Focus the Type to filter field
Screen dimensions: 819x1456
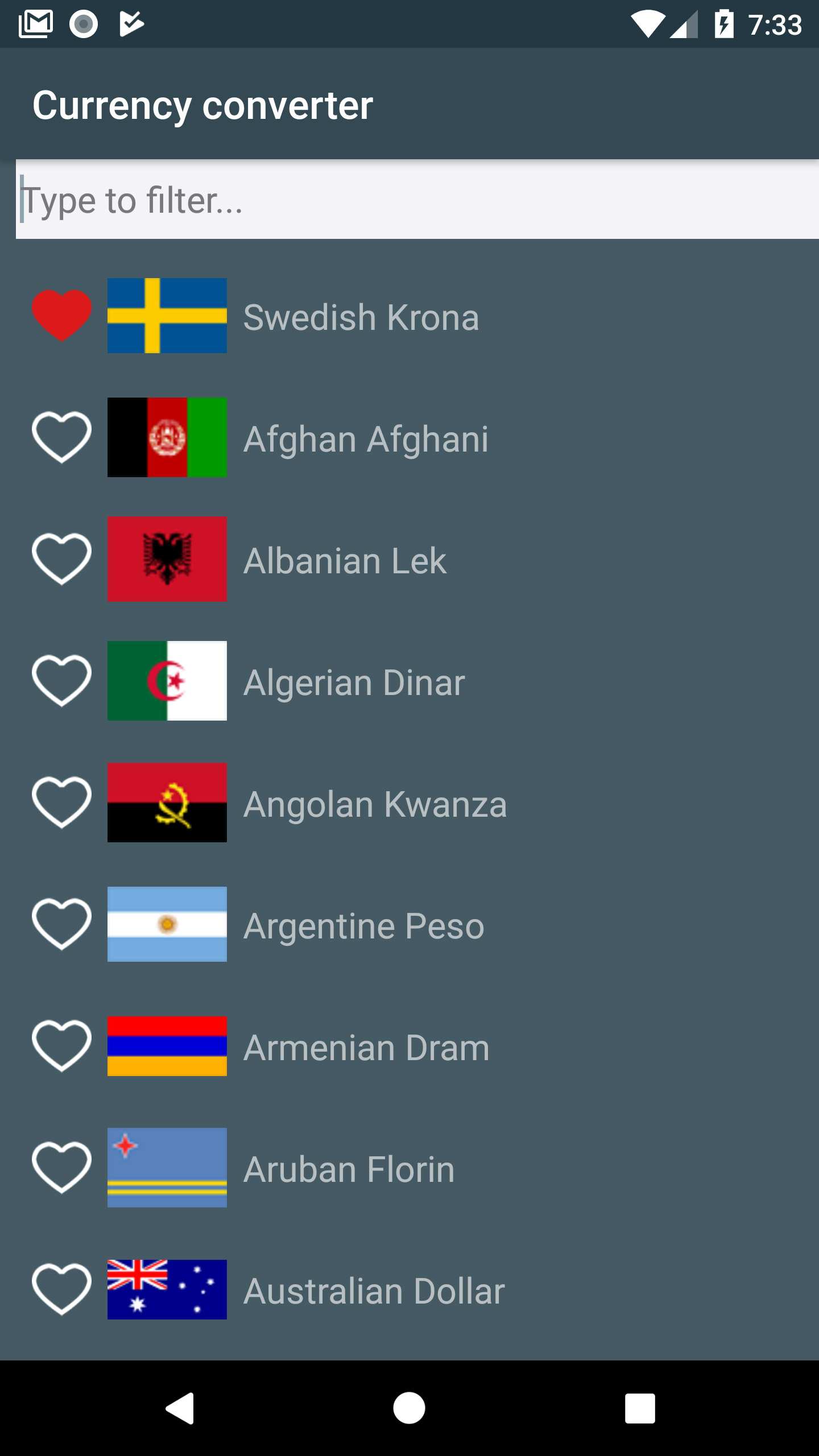[x=417, y=200]
